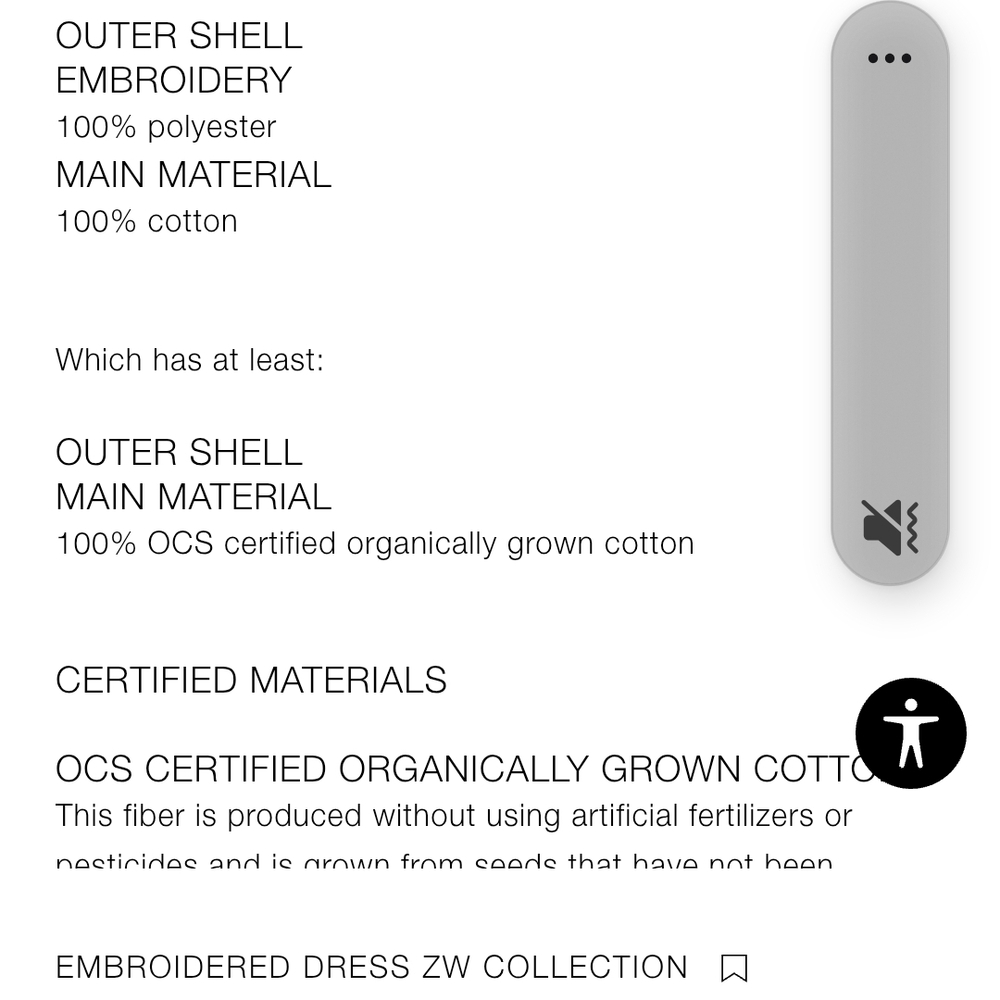Open the accessibility options button
This screenshot has width=1000, height=1000.
click(x=910, y=733)
